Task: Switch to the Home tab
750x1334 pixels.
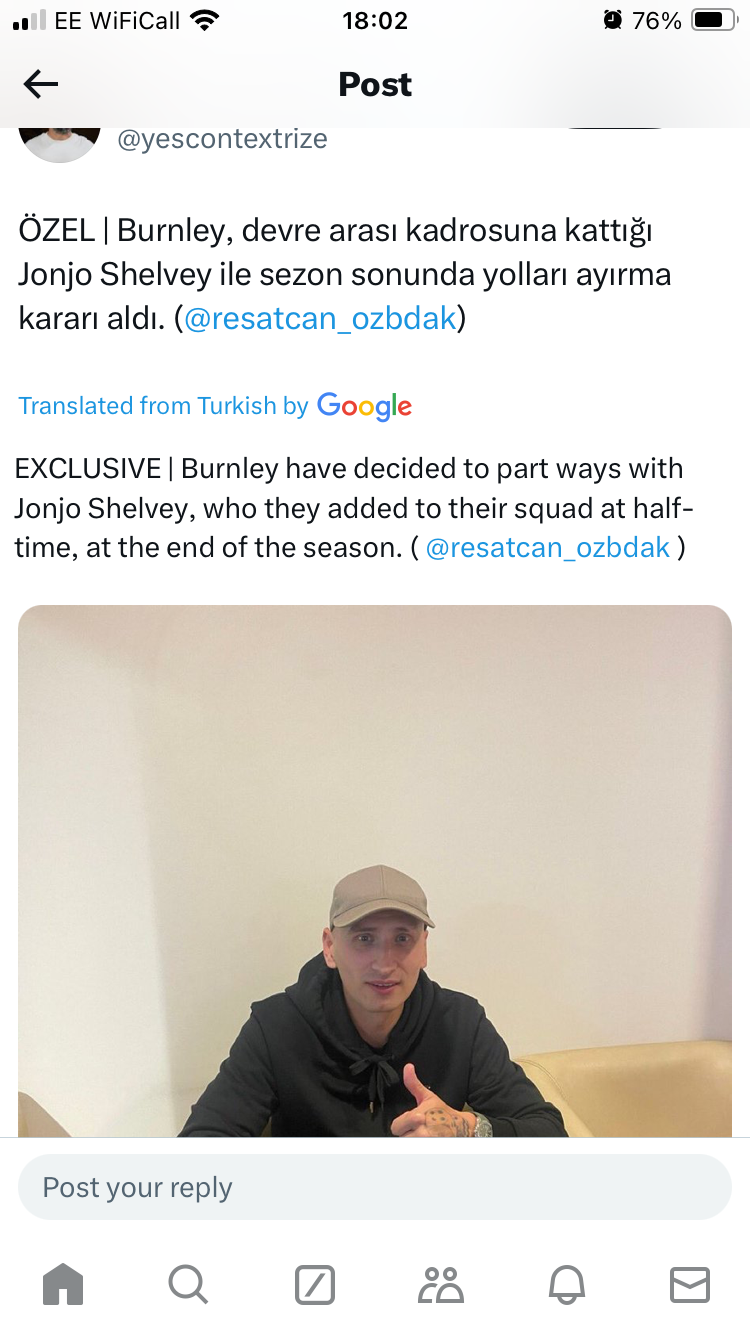Action: tap(63, 1284)
